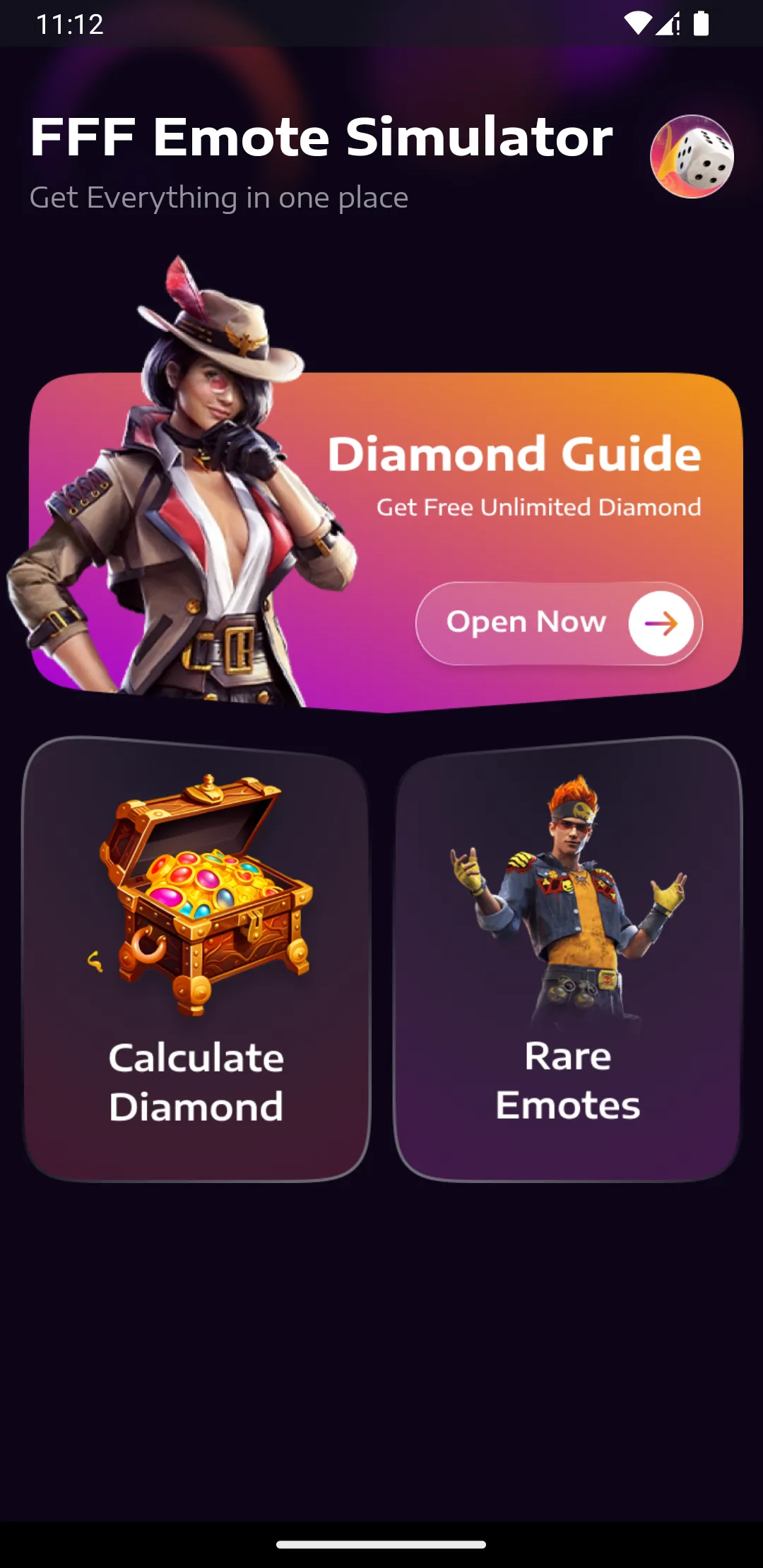763x1568 pixels.
Task: Open the Calculate Diamond card
Action: pos(197,959)
